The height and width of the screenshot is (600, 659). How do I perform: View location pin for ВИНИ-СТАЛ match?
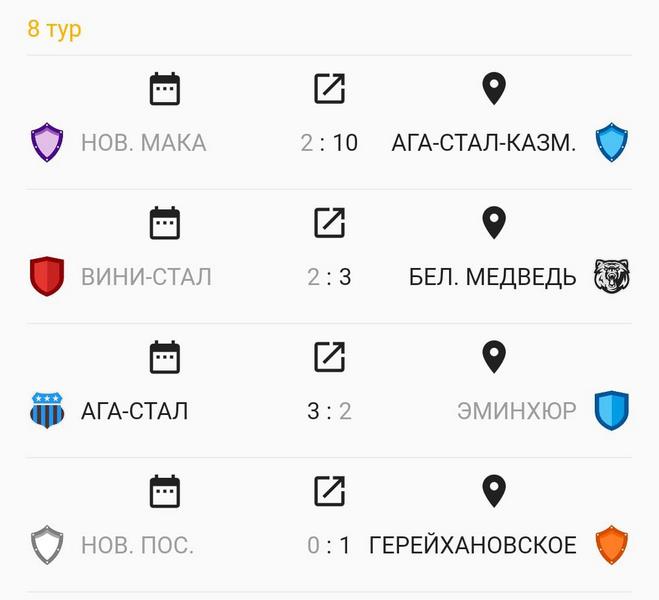494,223
